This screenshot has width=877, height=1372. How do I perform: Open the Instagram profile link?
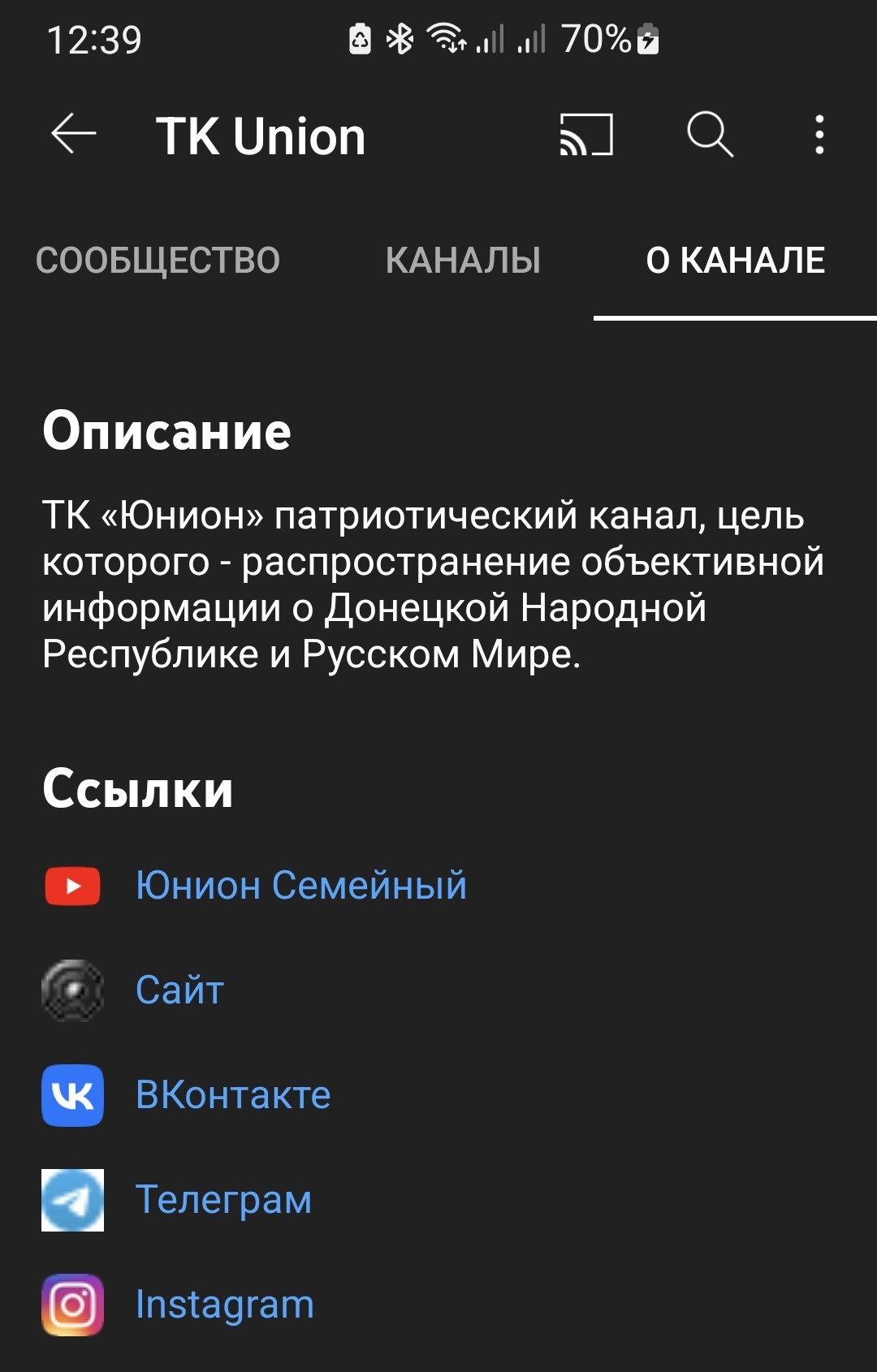tap(225, 1305)
